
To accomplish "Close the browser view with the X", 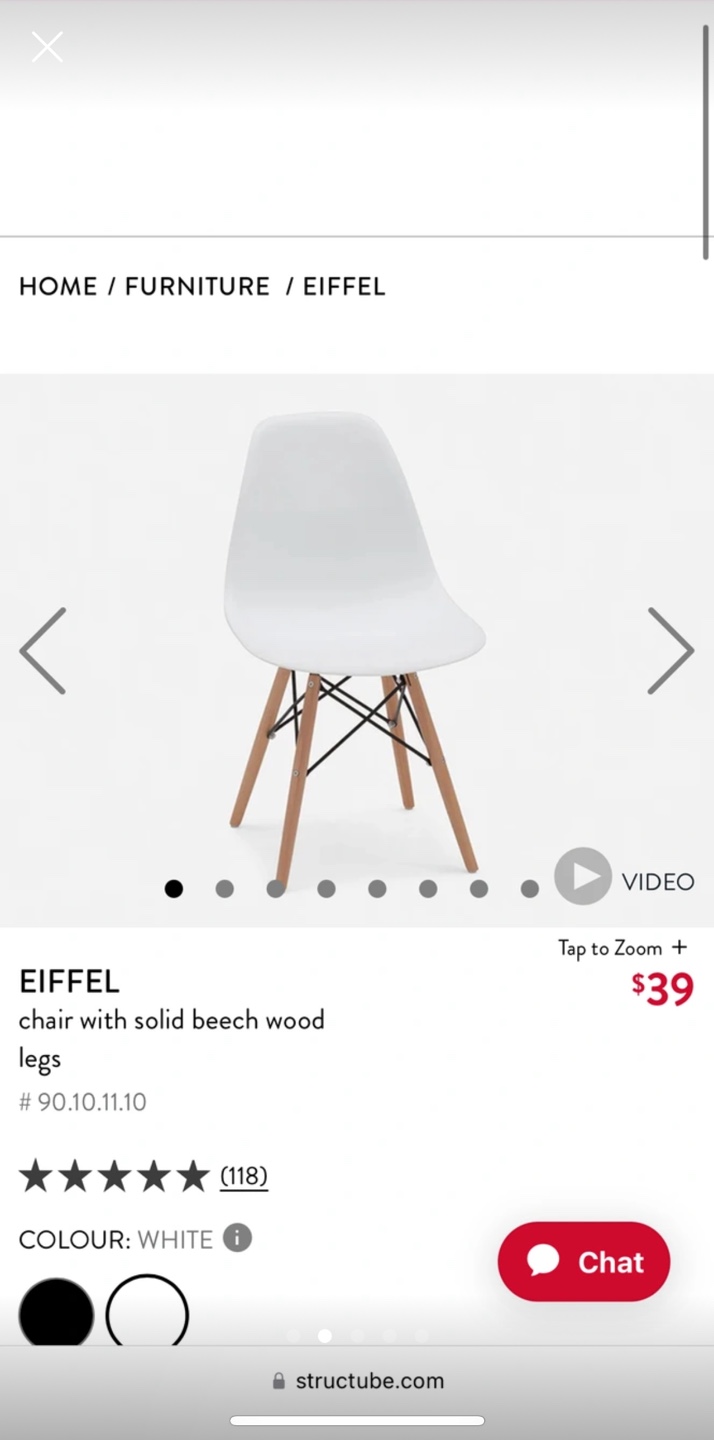I will click(x=47, y=47).
